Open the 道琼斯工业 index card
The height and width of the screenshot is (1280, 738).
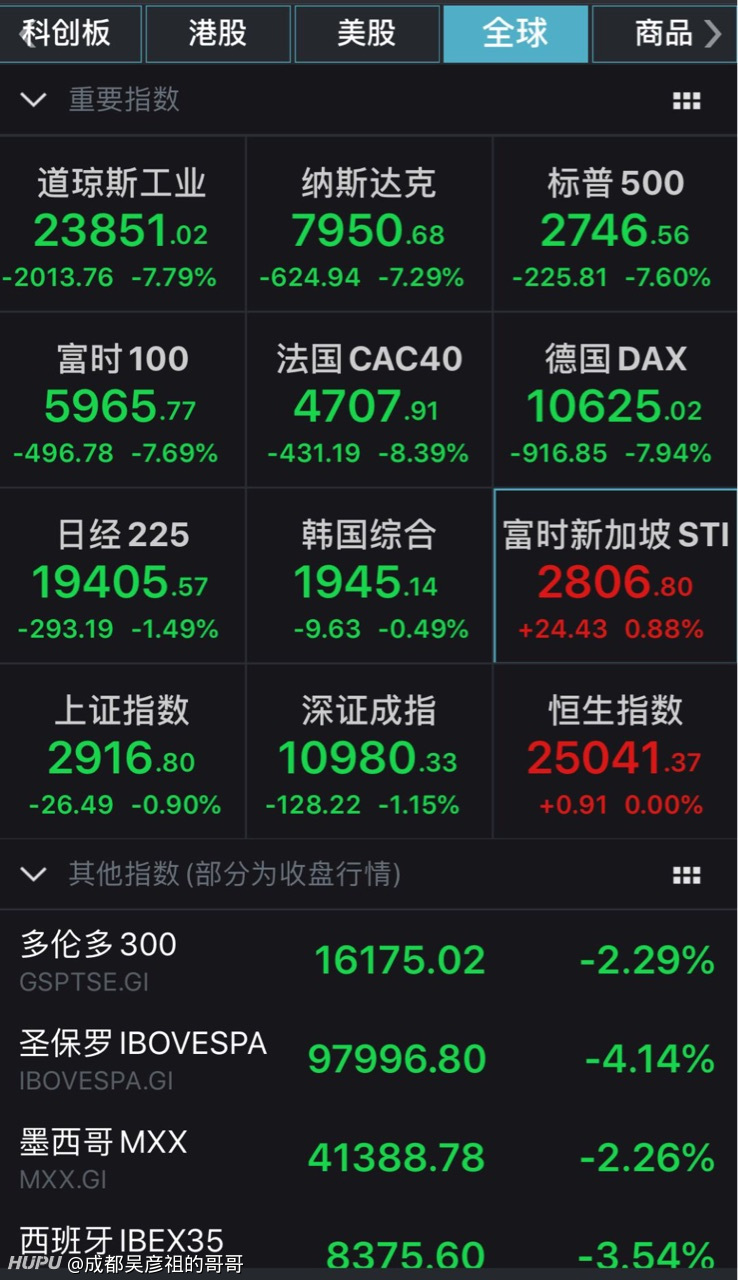click(x=123, y=225)
